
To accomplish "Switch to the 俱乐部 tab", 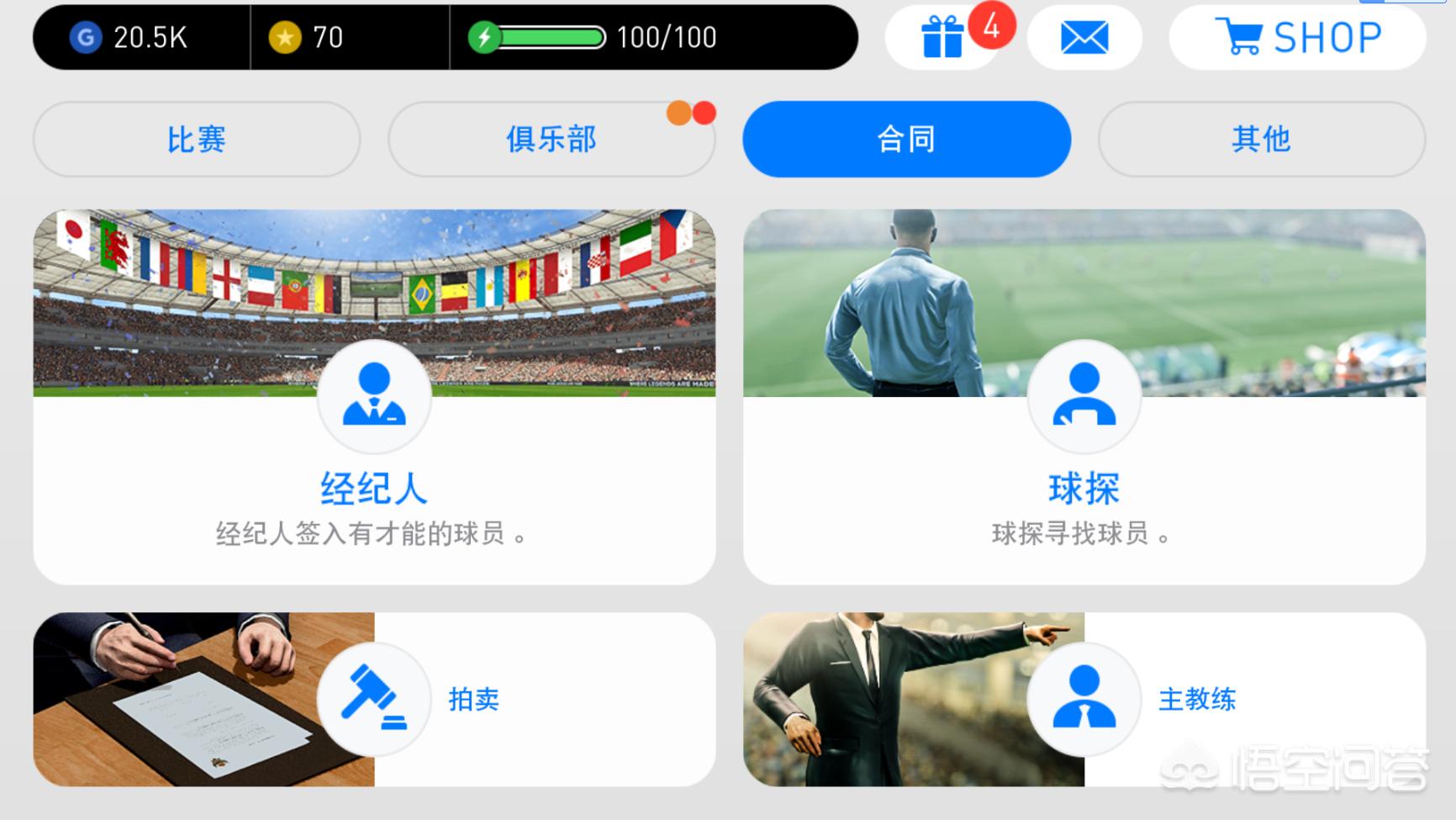I will tap(551, 139).
